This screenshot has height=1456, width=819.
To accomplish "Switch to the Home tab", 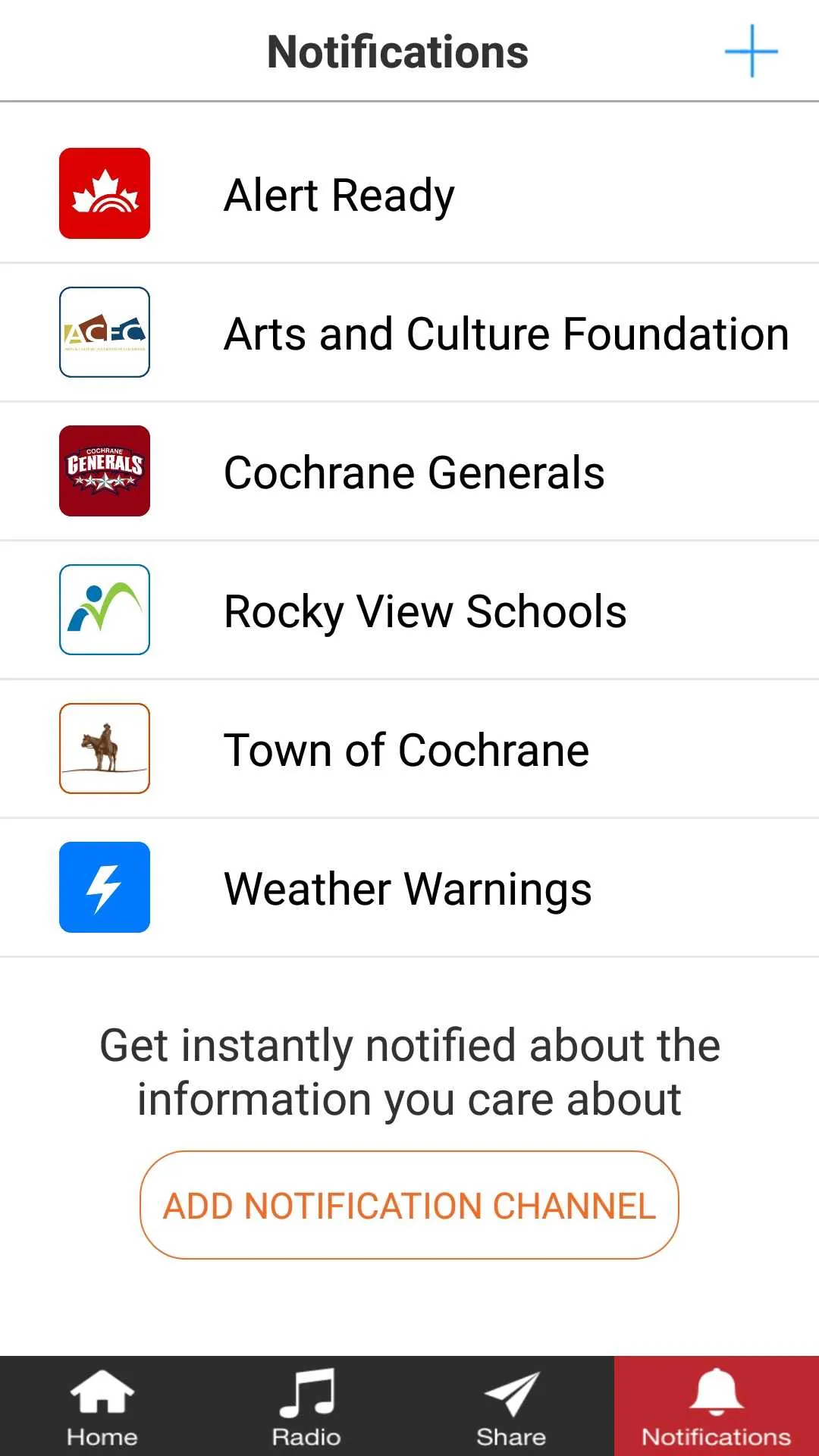I will 102,1418.
